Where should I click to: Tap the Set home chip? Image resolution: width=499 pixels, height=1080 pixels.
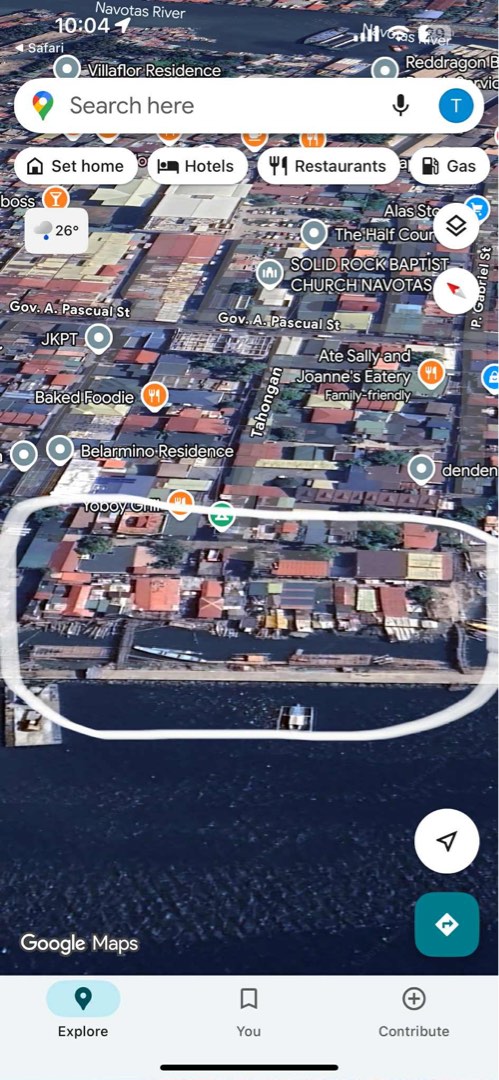(x=76, y=166)
